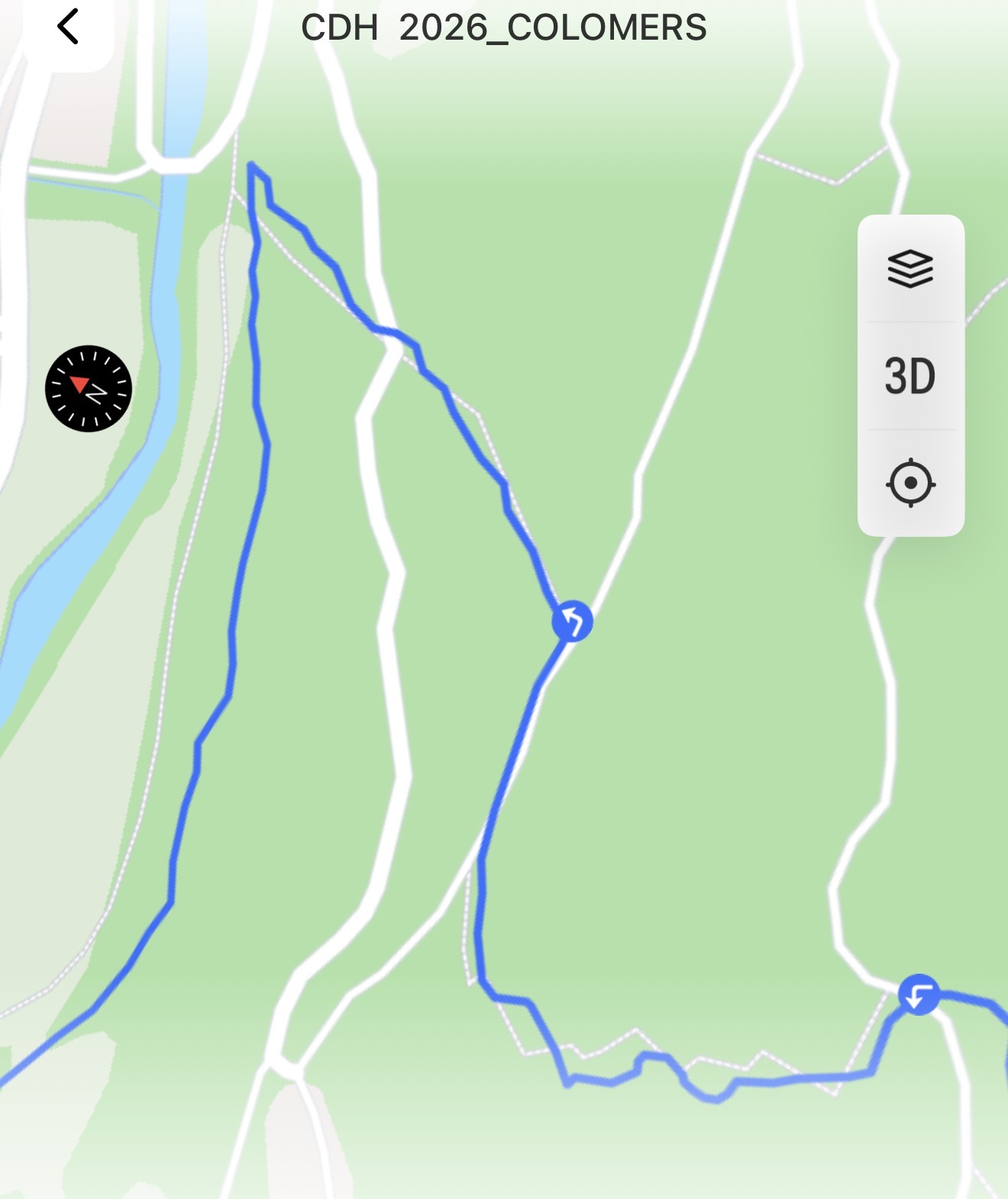Go back from the CDH 2026_COLOMERS route
The height and width of the screenshot is (1199, 1008).
point(68,27)
